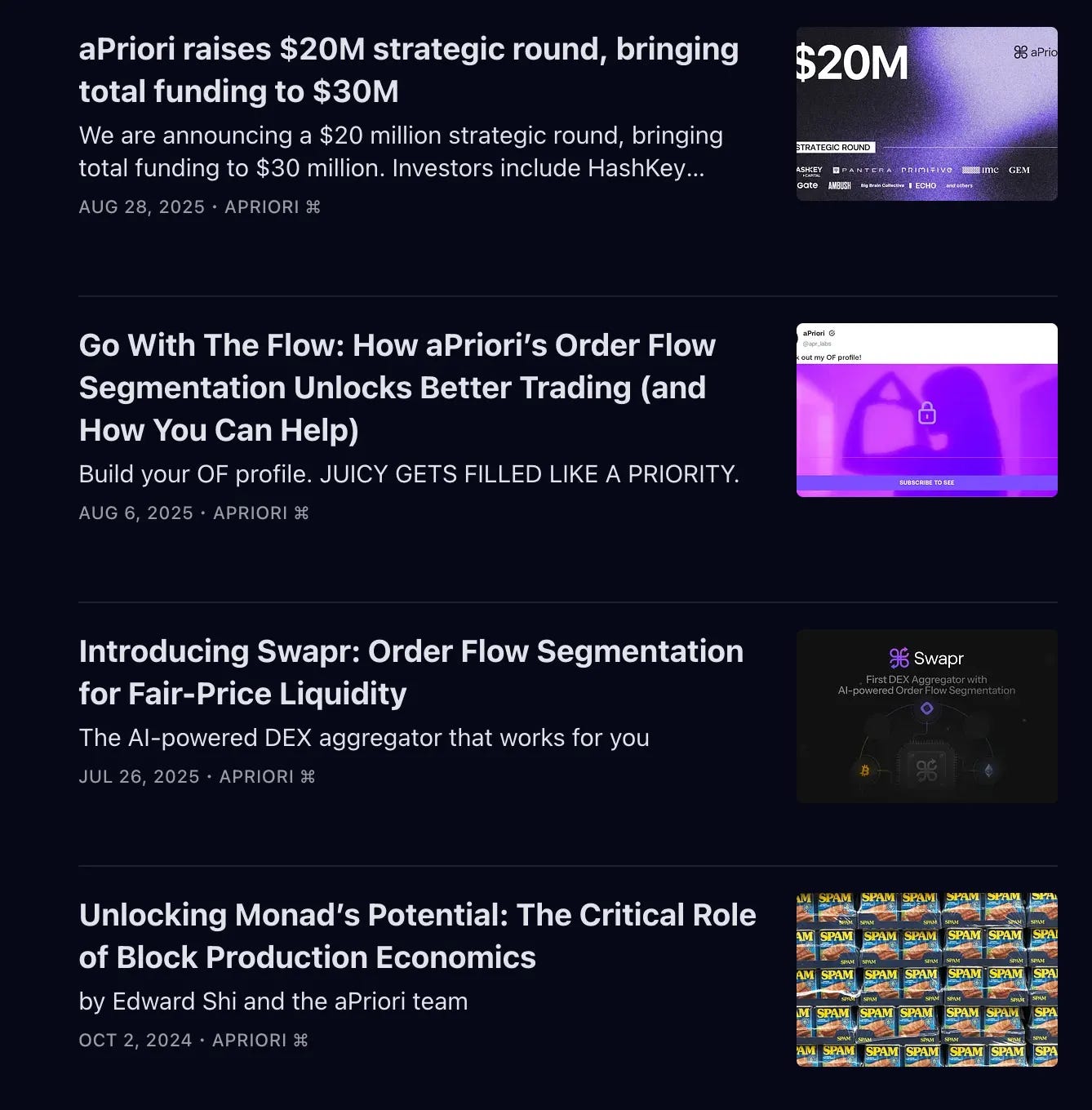Viewport: 1092px width, 1110px height.
Task: Open APRIORI author link under Aug 28 post
Action: point(273,207)
